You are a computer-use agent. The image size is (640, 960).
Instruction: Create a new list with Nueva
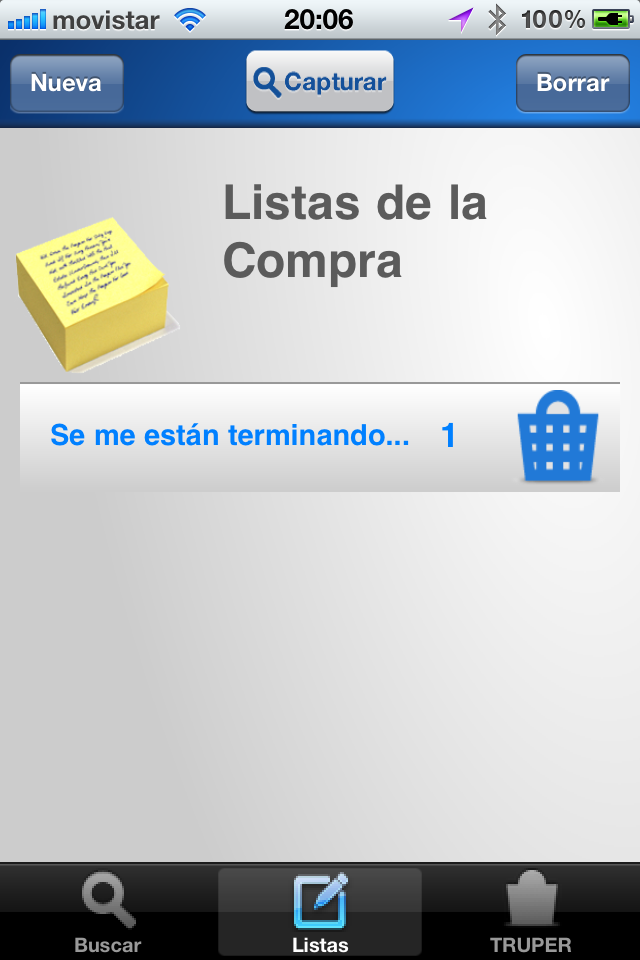[66, 83]
